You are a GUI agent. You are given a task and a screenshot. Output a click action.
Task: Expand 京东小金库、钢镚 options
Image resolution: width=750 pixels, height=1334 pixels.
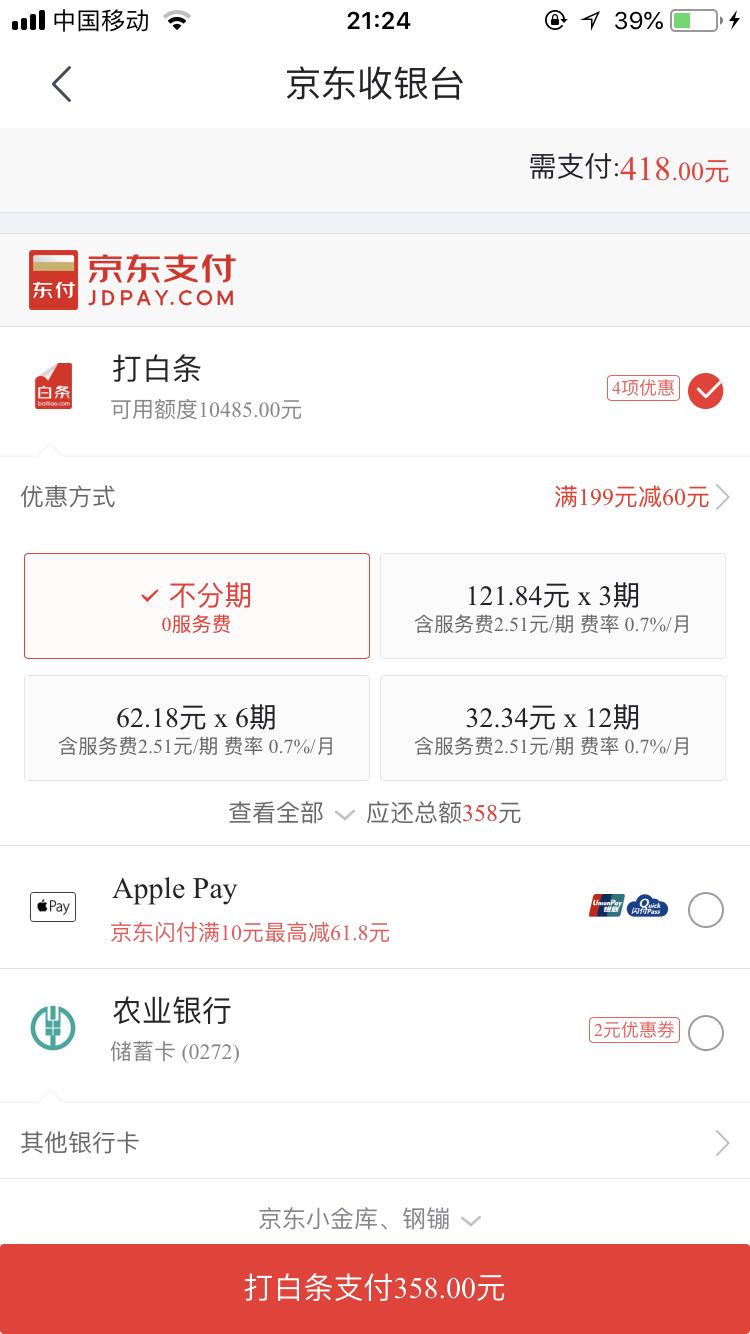pyautogui.click(x=370, y=1219)
